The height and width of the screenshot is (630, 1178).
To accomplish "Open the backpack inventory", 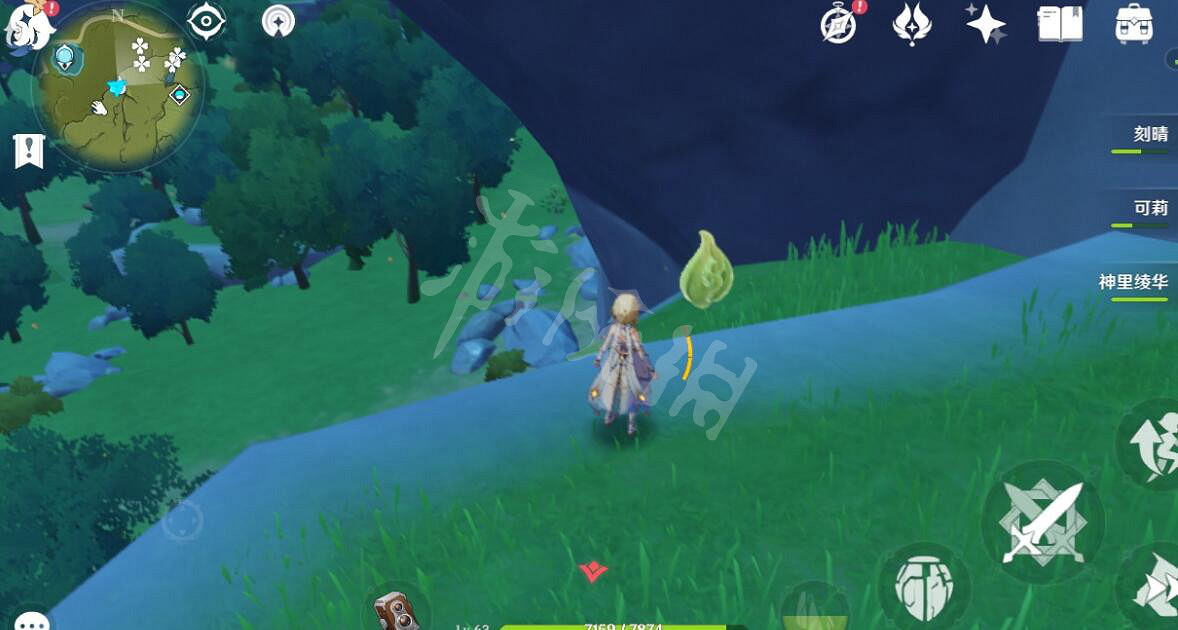I will point(1134,24).
